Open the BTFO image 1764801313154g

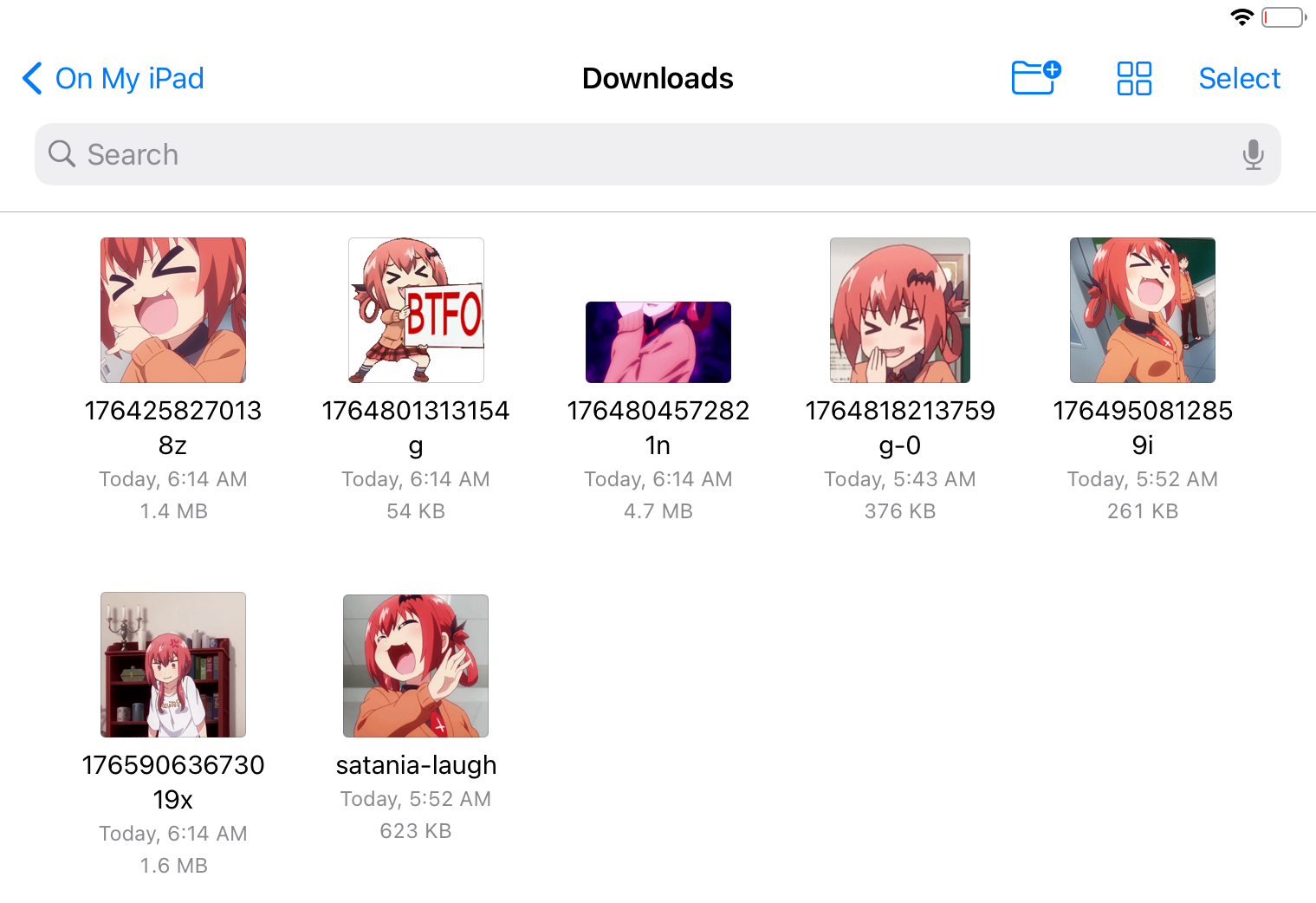[x=416, y=310]
